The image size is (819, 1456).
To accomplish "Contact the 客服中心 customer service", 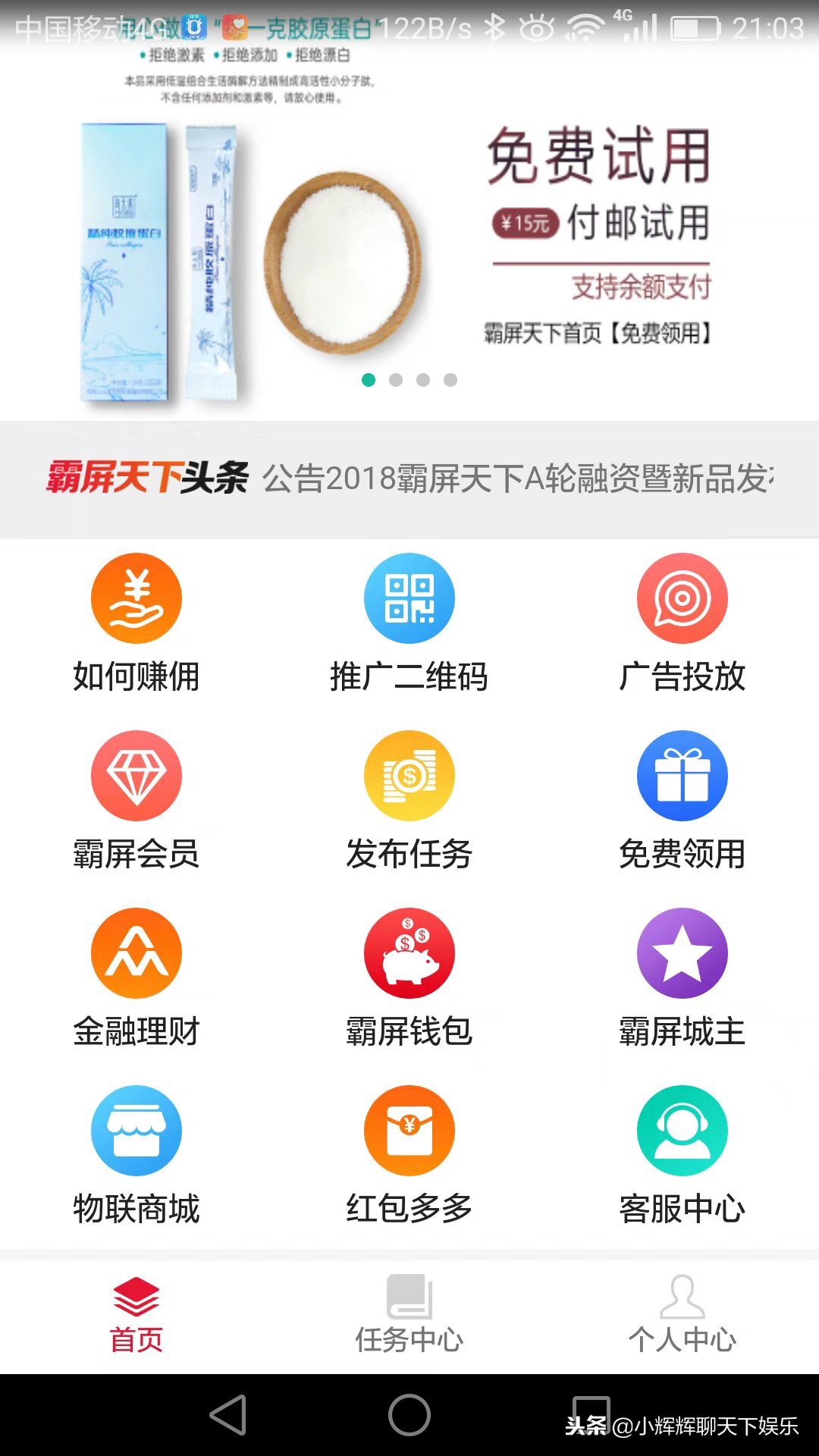I will pyautogui.click(x=681, y=1156).
